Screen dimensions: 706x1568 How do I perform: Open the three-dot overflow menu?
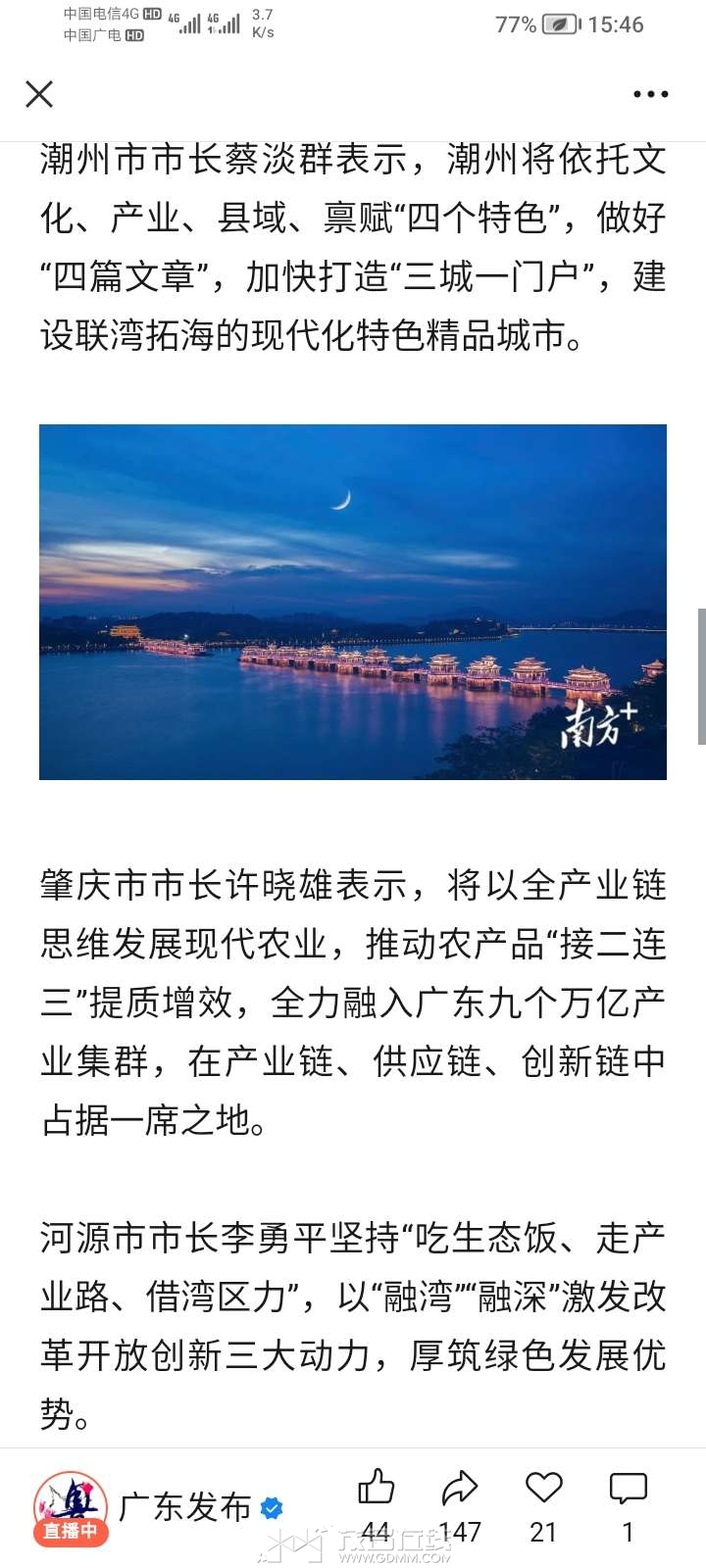tap(650, 94)
